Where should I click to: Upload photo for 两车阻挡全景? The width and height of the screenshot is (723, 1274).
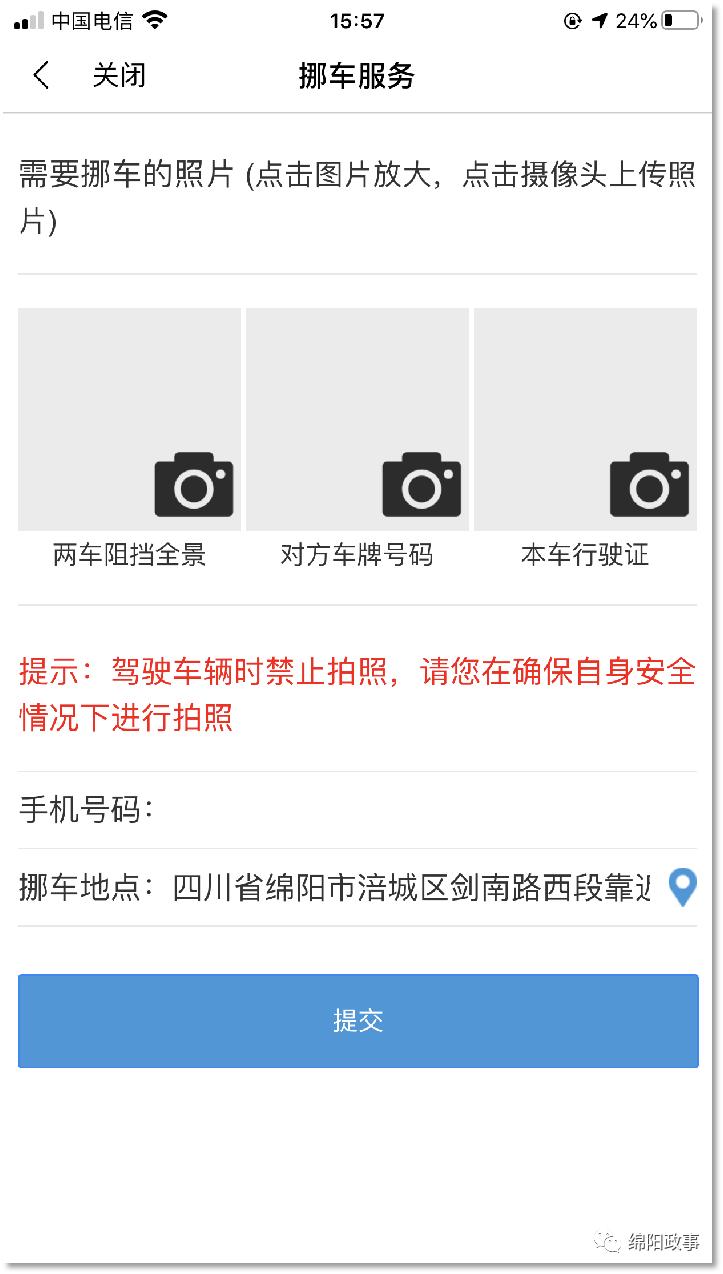click(194, 485)
